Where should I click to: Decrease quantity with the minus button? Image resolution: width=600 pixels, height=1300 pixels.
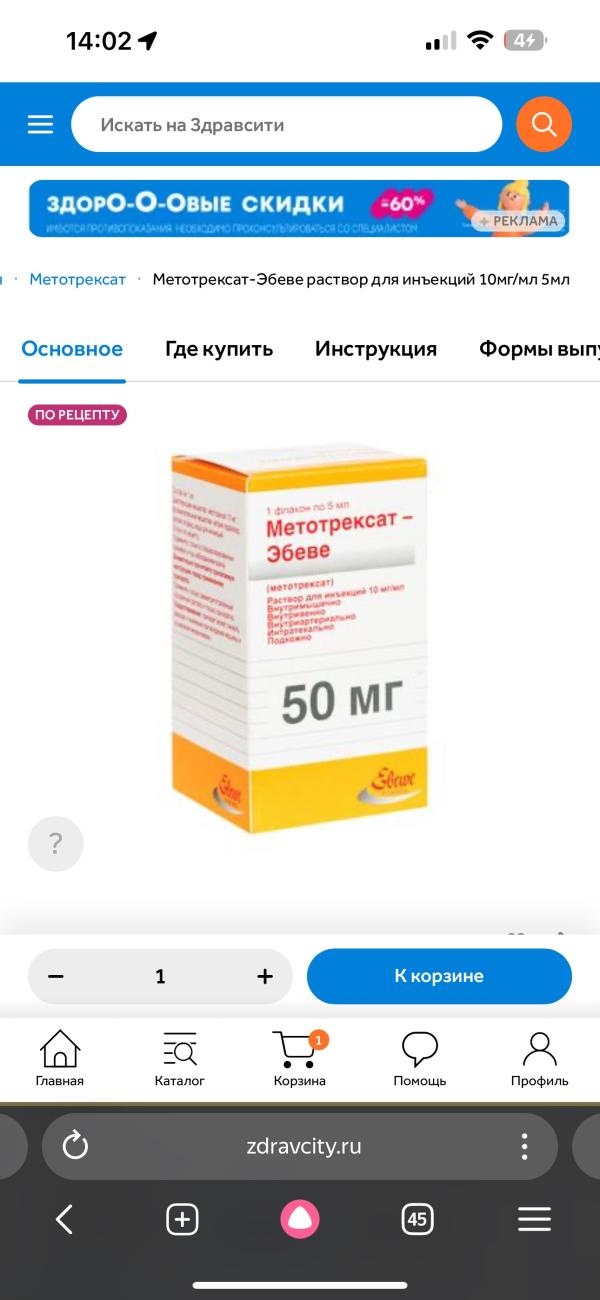click(56, 977)
